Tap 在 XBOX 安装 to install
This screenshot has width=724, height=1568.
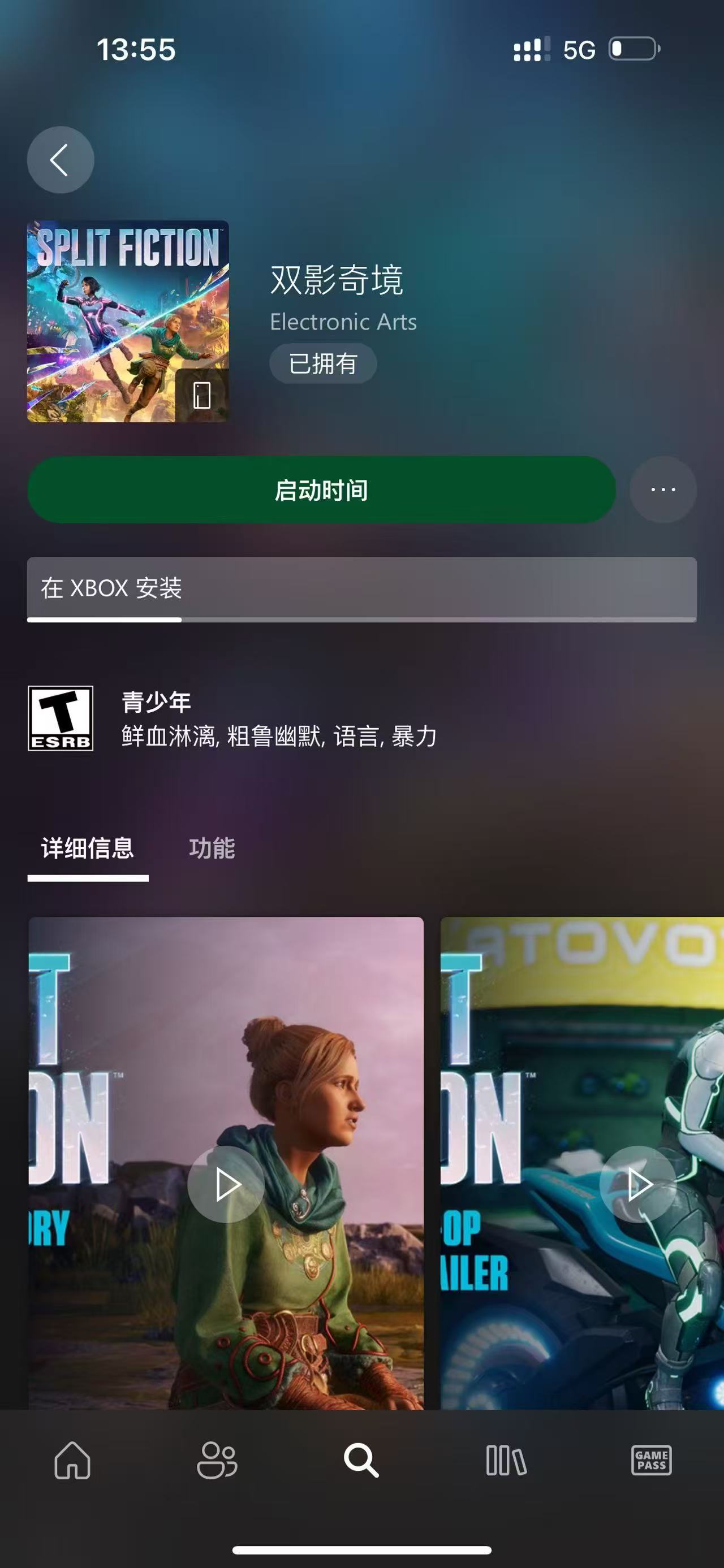point(361,588)
